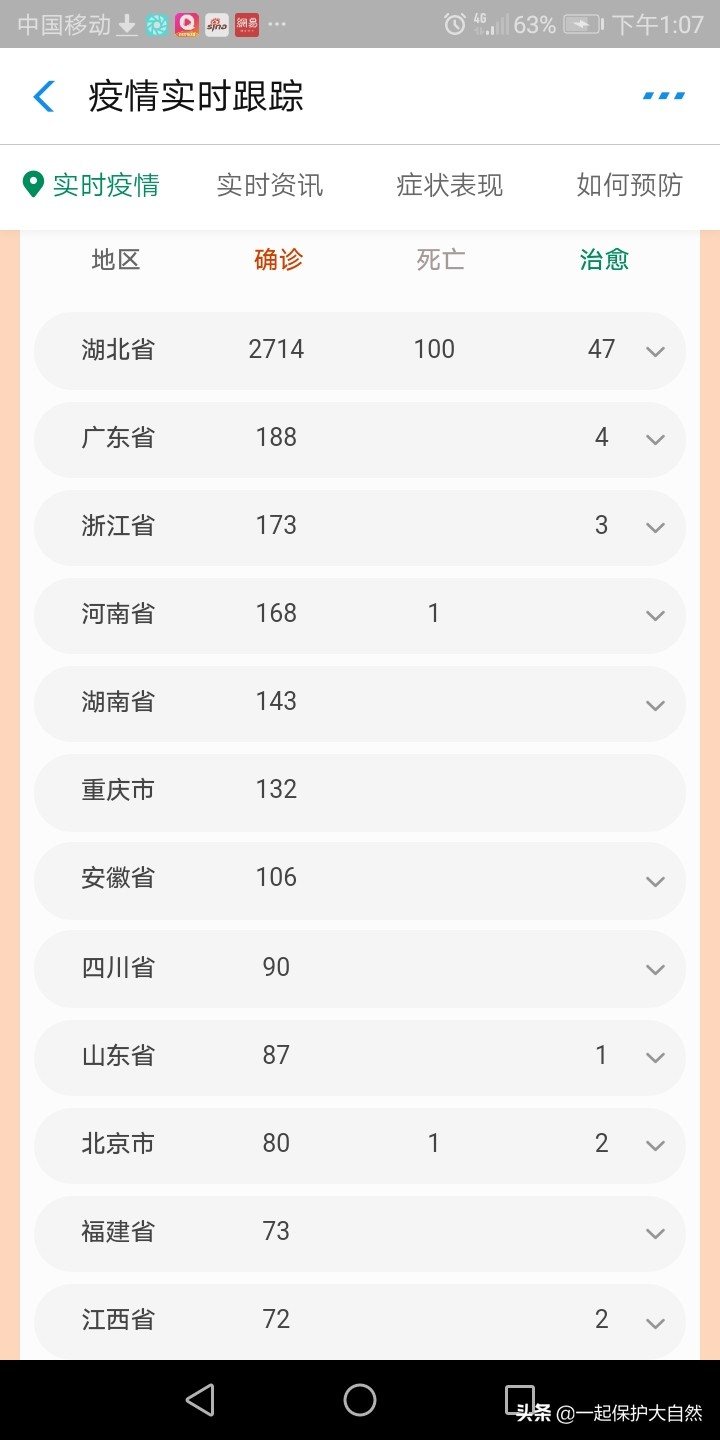Open the 如何预防 tab
Viewport: 720px width, 1440px height.
[629, 185]
